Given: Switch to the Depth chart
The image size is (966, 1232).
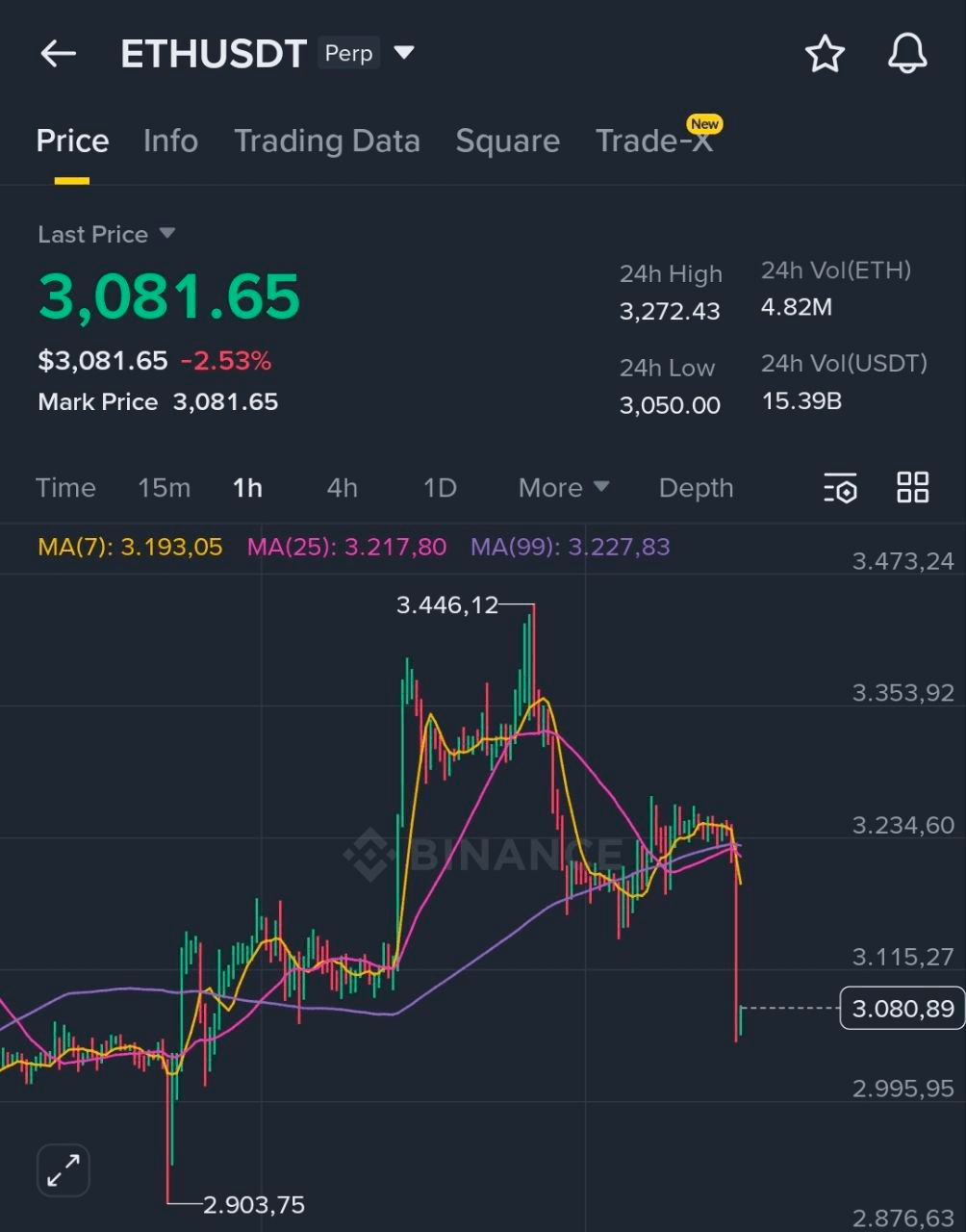Looking at the screenshot, I should point(696,488).
